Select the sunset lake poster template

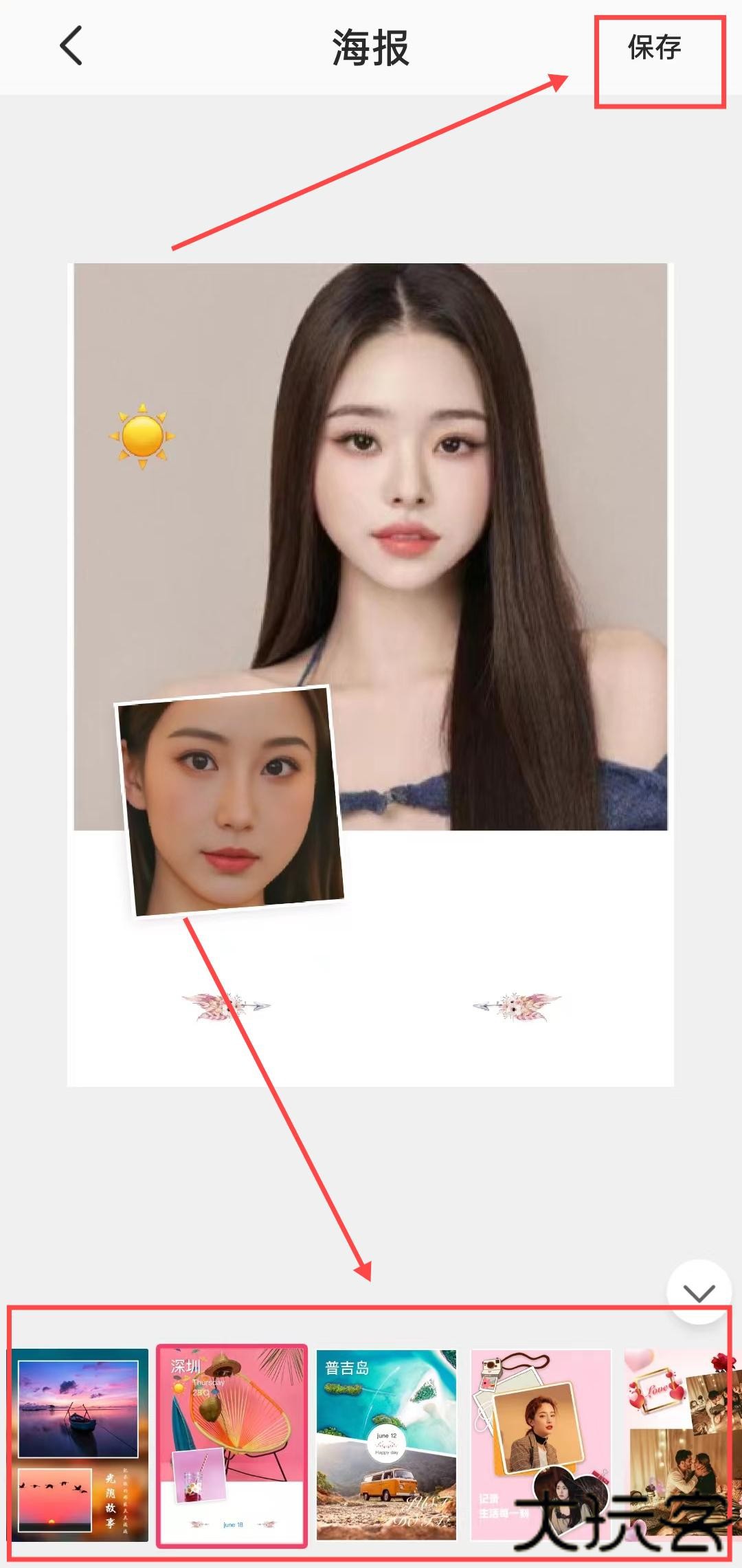pyautogui.click(x=80, y=1444)
